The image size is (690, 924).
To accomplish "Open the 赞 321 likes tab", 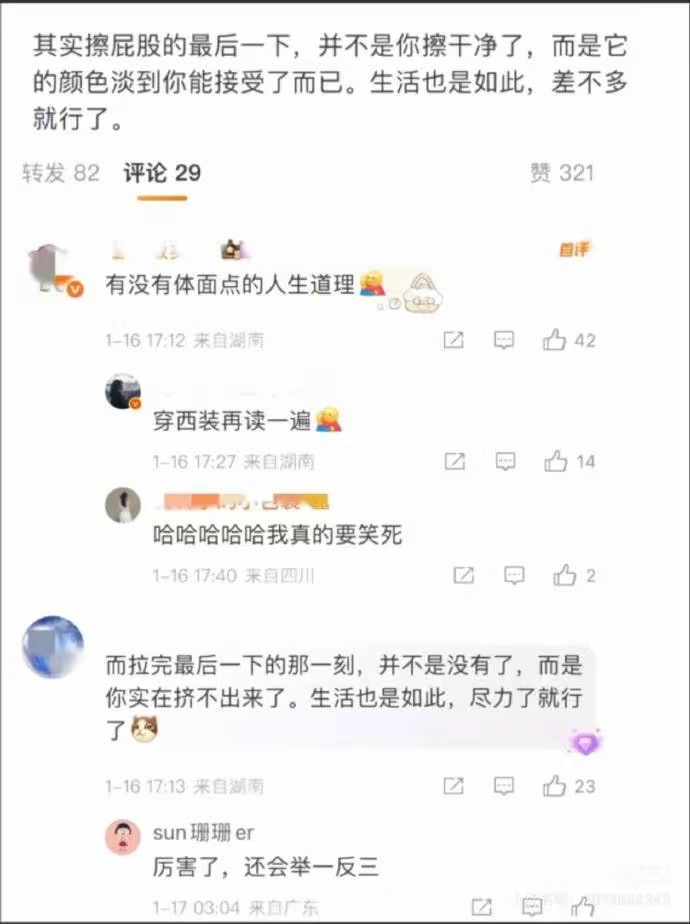I will pos(561,173).
